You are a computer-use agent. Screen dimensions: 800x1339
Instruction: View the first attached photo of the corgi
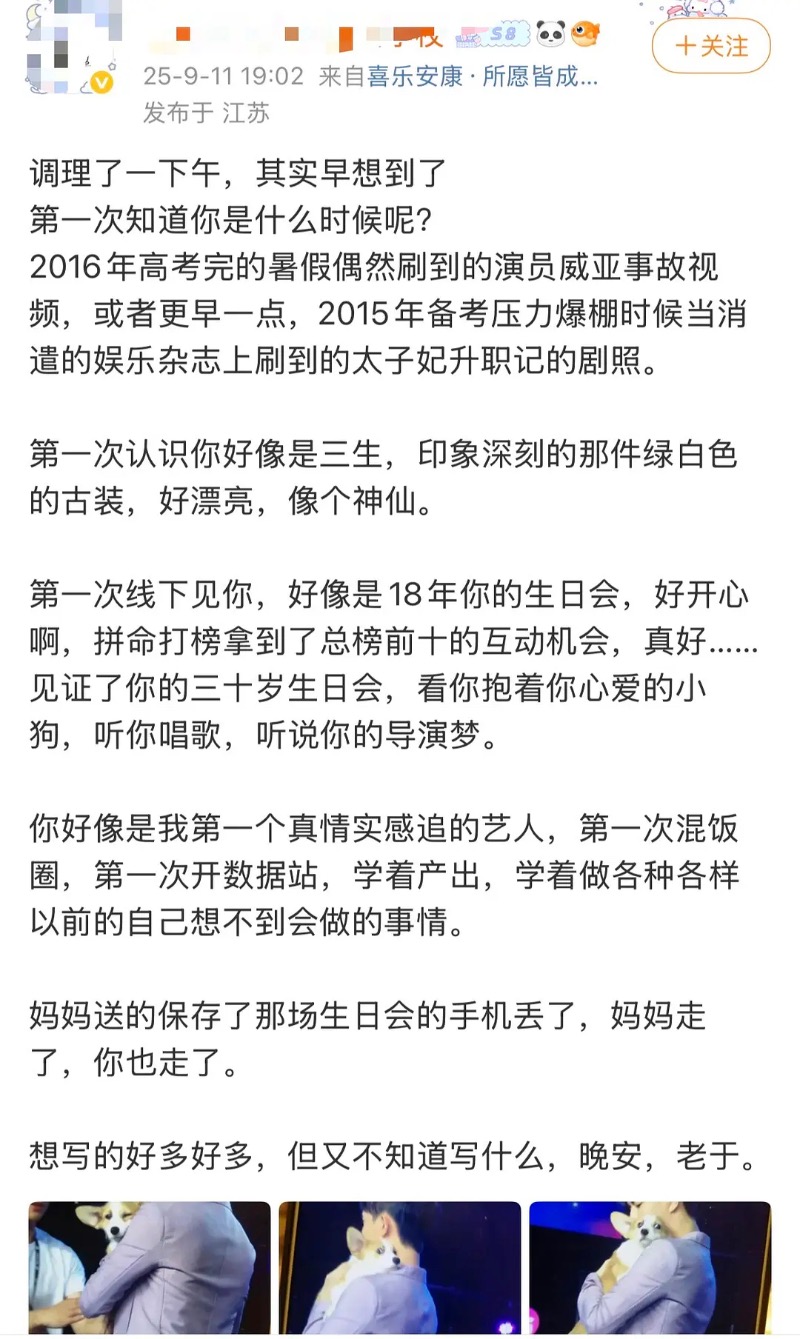click(x=149, y=1267)
